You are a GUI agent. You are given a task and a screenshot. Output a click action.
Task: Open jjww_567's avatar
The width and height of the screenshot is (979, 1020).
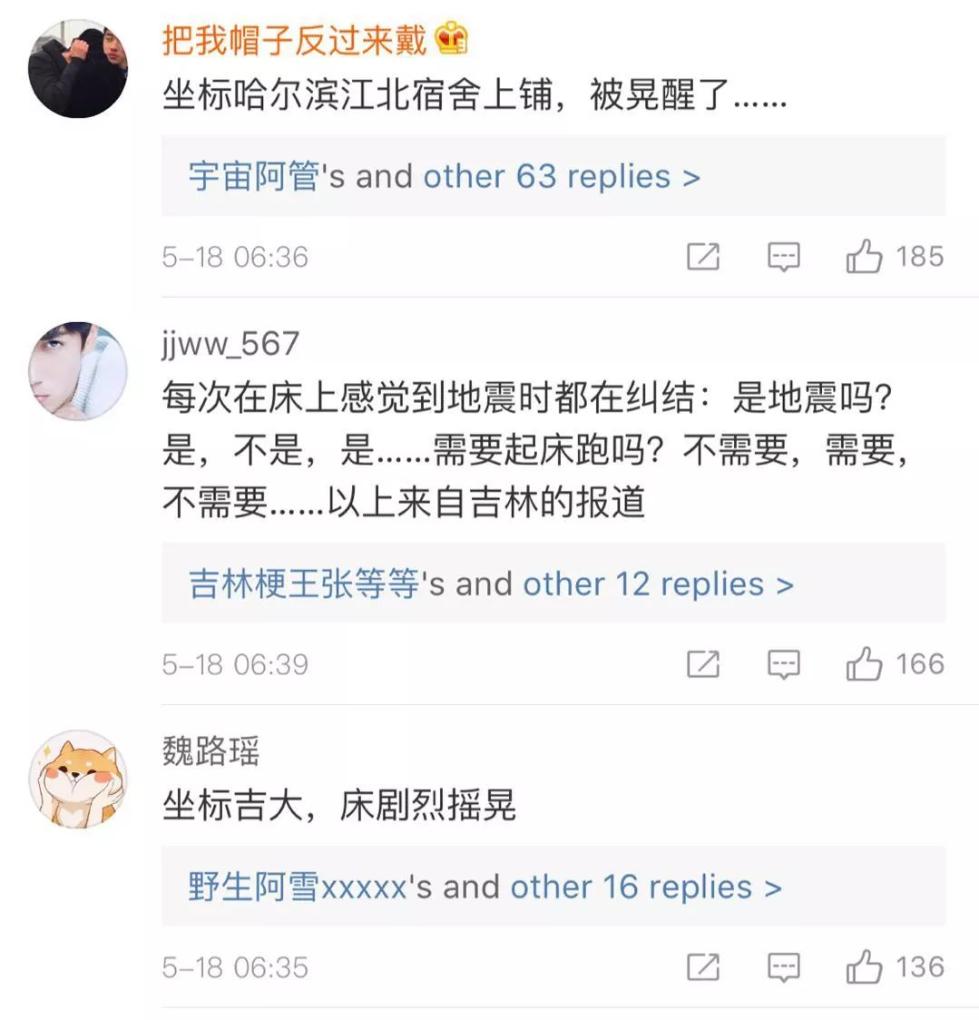click(77, 371)
